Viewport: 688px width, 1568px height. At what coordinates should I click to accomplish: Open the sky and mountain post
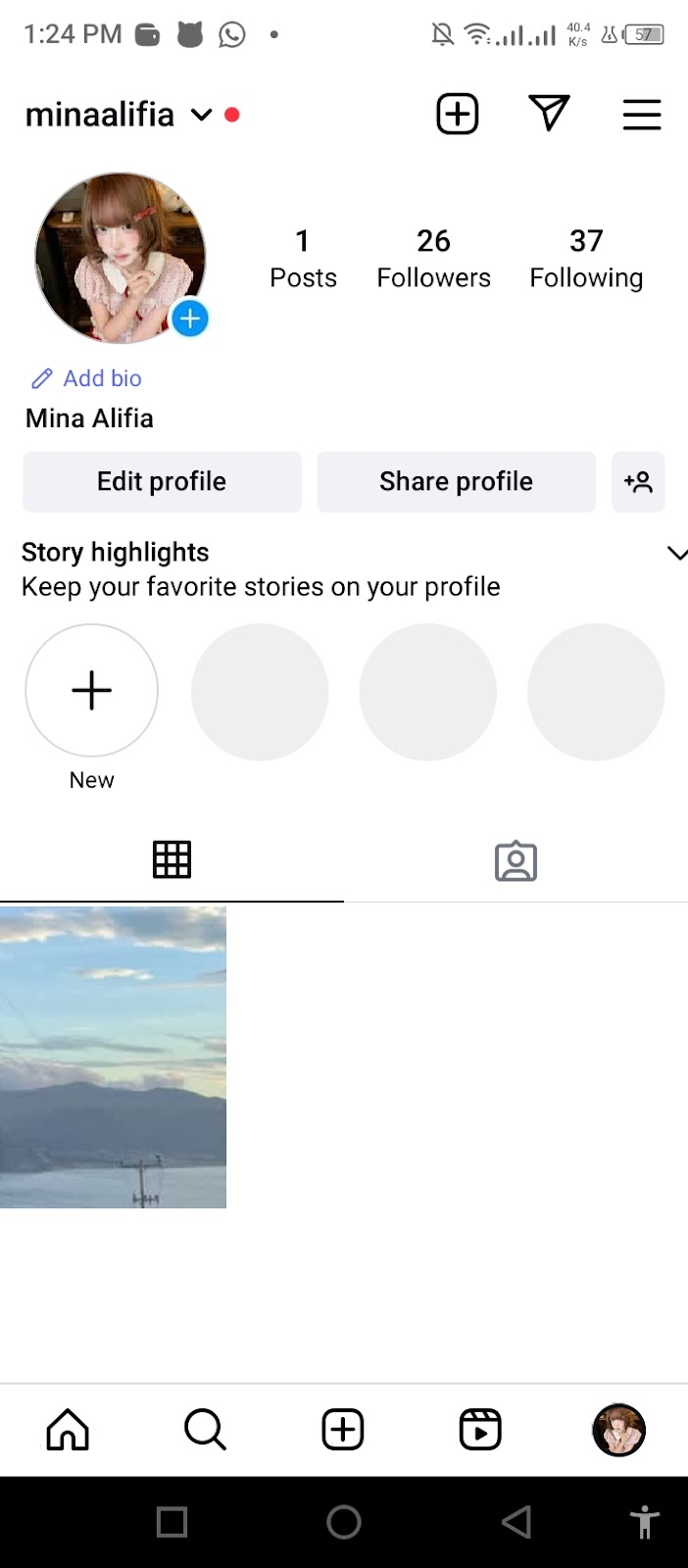(x=113, y=1056)
